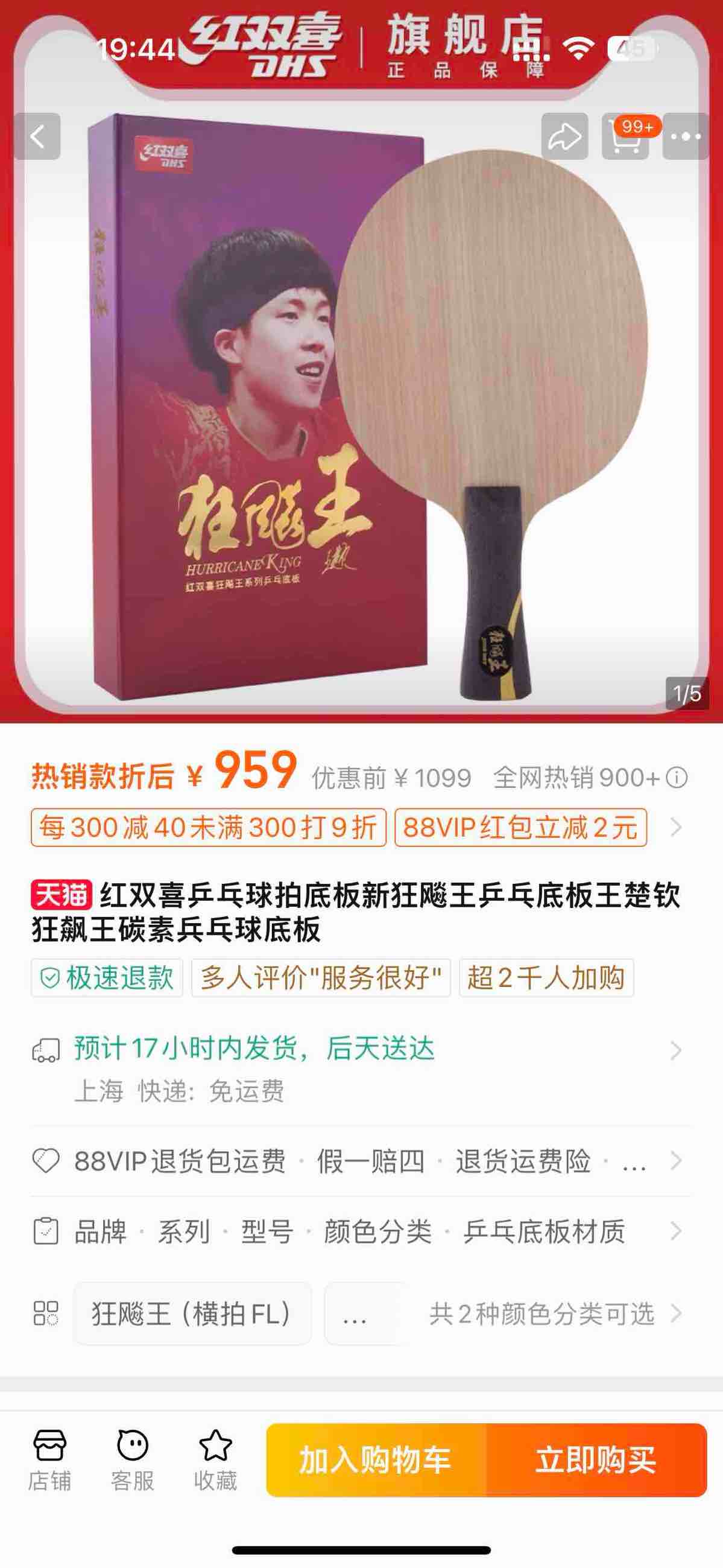Tap 加入购物车 to add to the cart

coord(376,1459)
